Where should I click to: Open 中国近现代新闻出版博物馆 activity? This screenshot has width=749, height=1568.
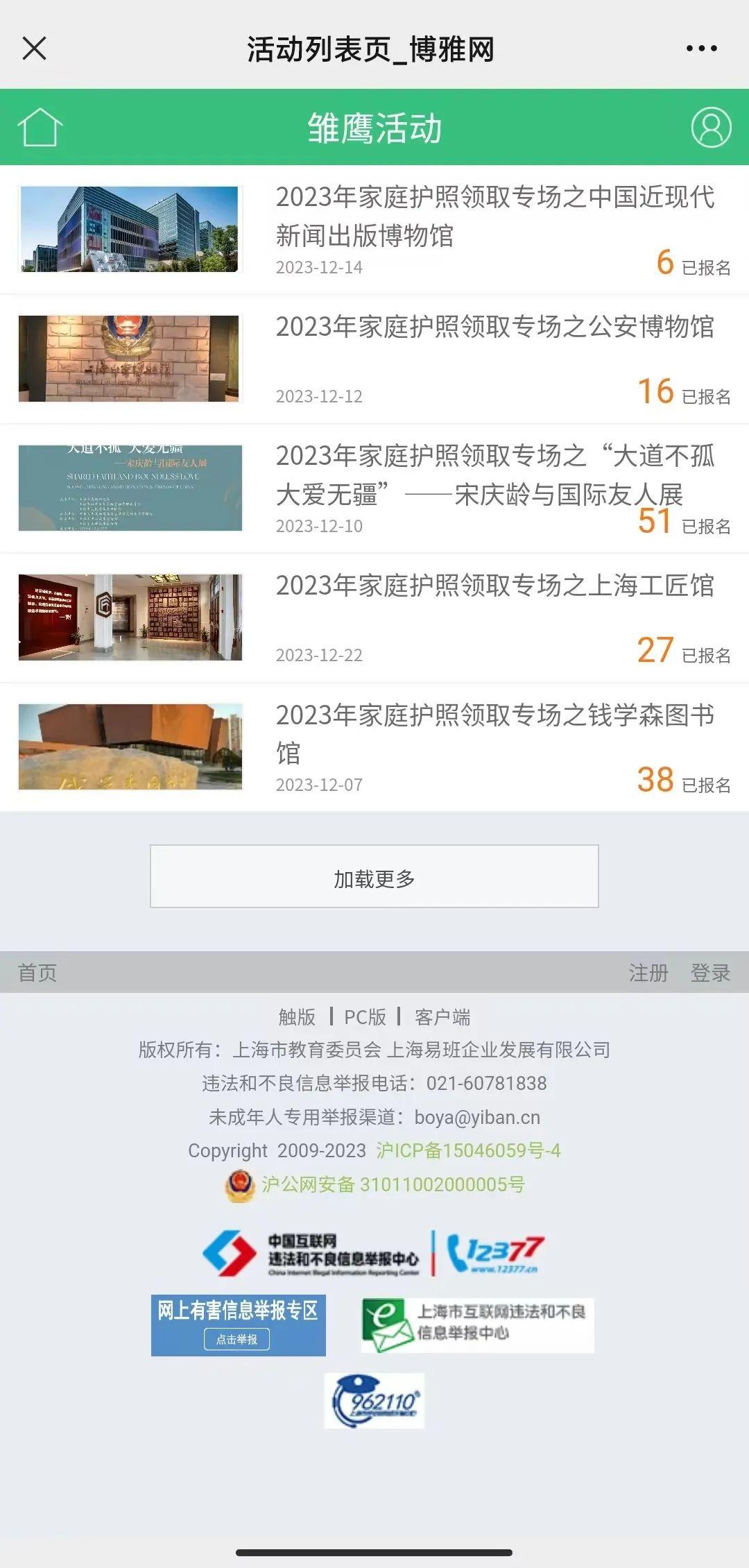pyautogui.click(x=494, y=216)
